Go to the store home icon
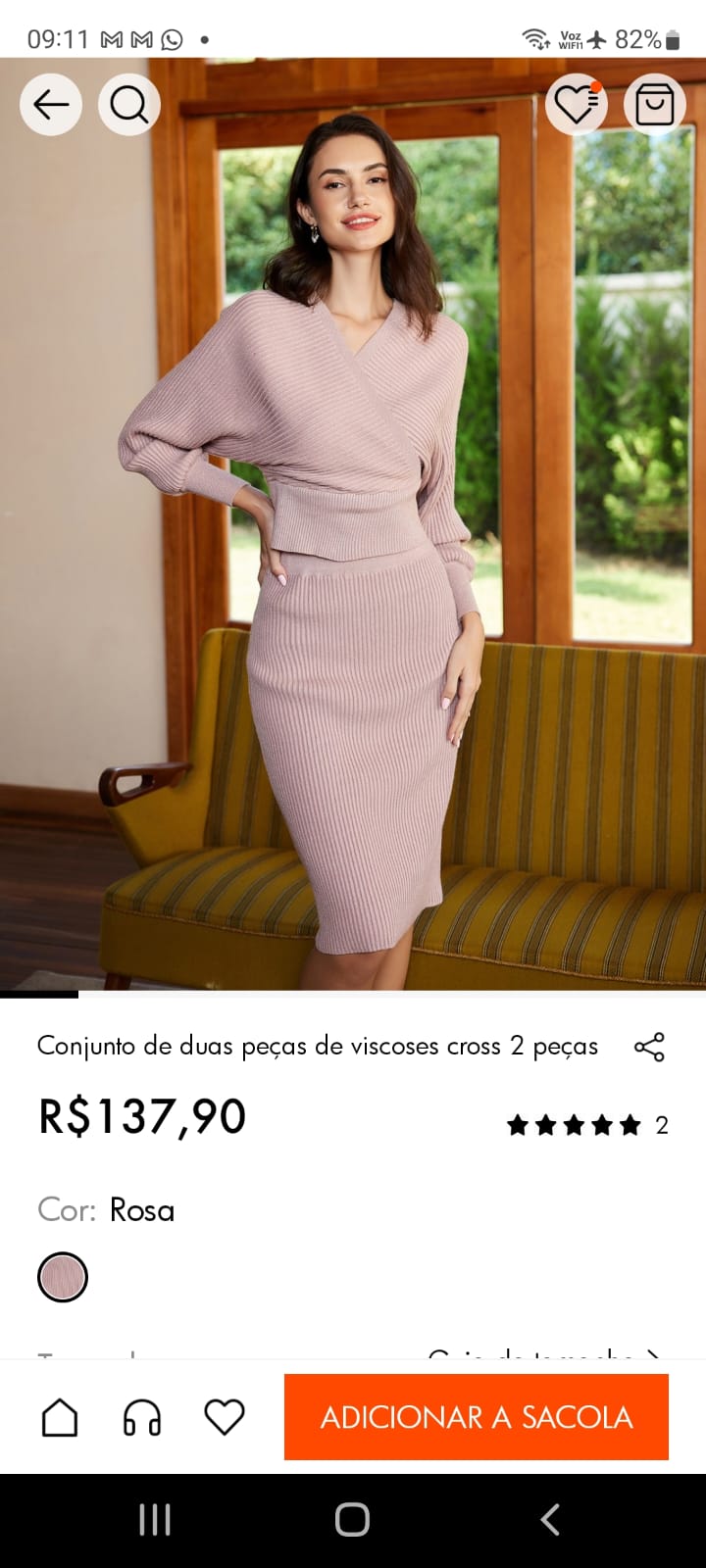Screen dimensions: 706x1568 pos(60,1417)
